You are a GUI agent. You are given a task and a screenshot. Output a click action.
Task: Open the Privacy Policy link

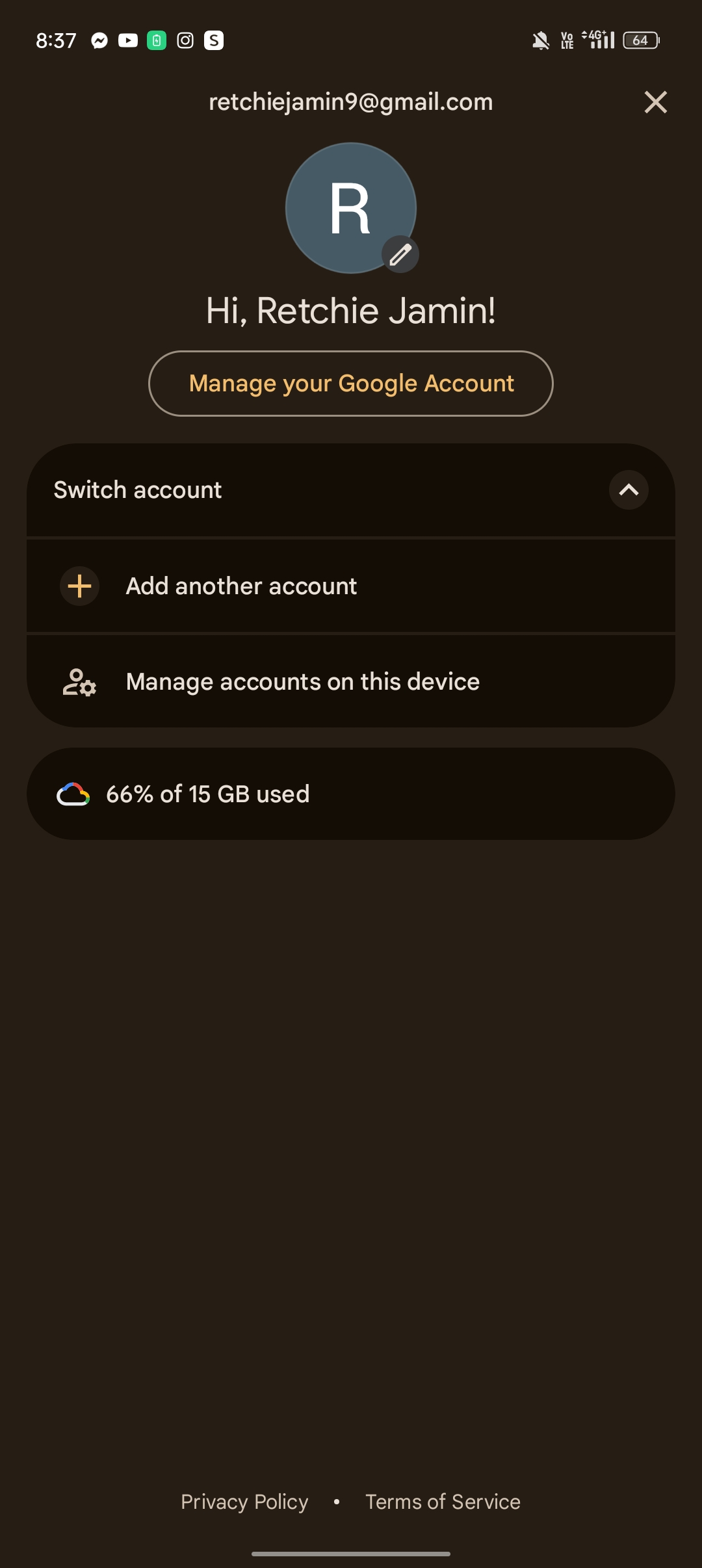click(x=244, y=1502)
